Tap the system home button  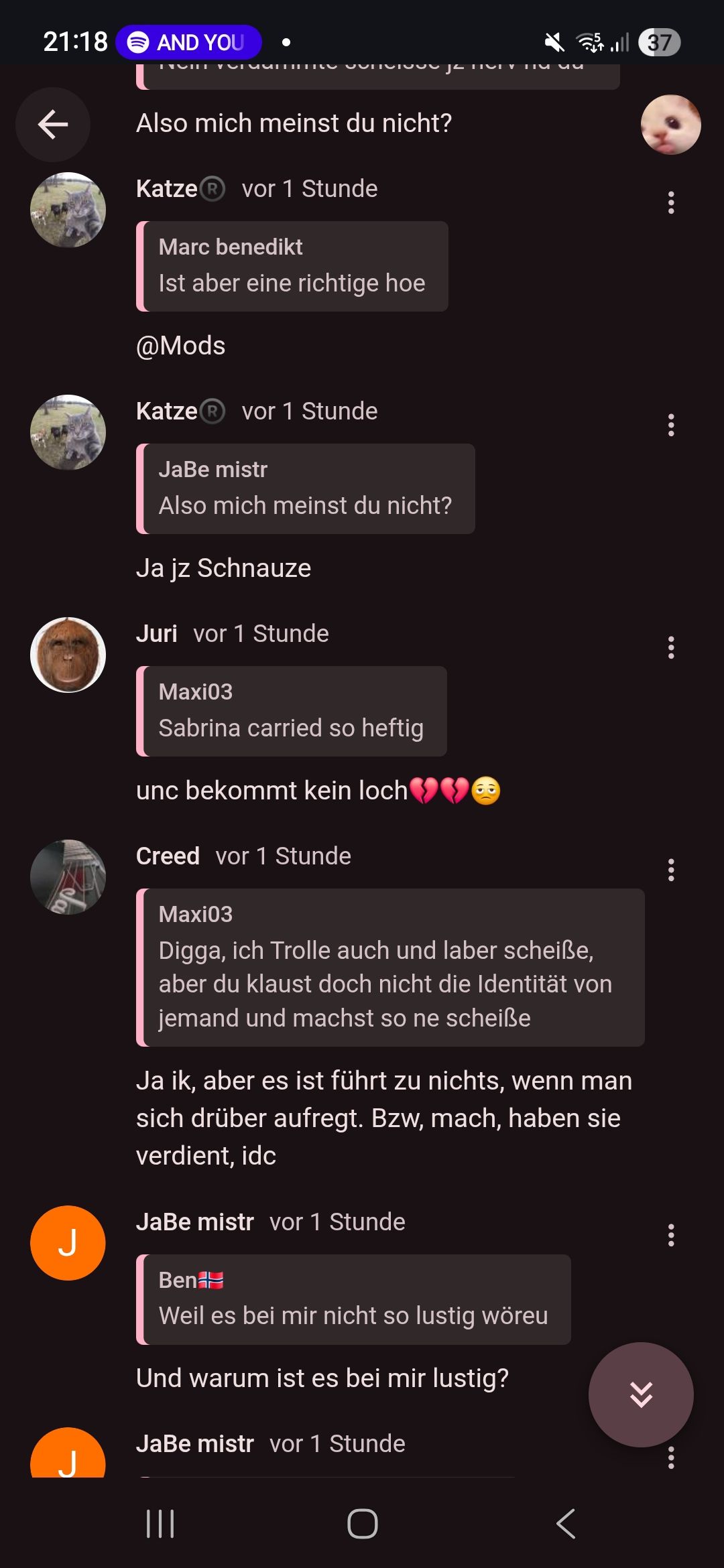(362, 1524)
